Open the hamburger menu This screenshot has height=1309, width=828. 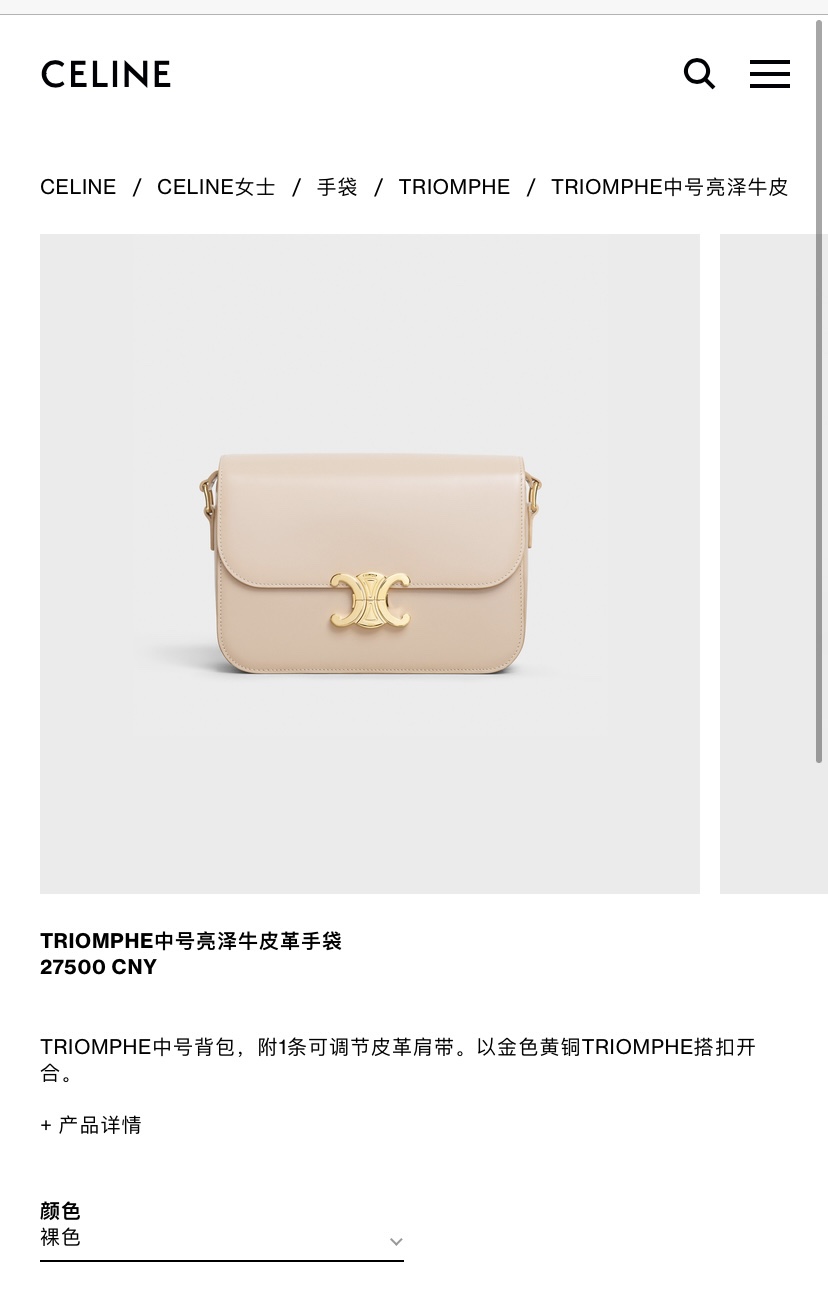coord(769,74)
